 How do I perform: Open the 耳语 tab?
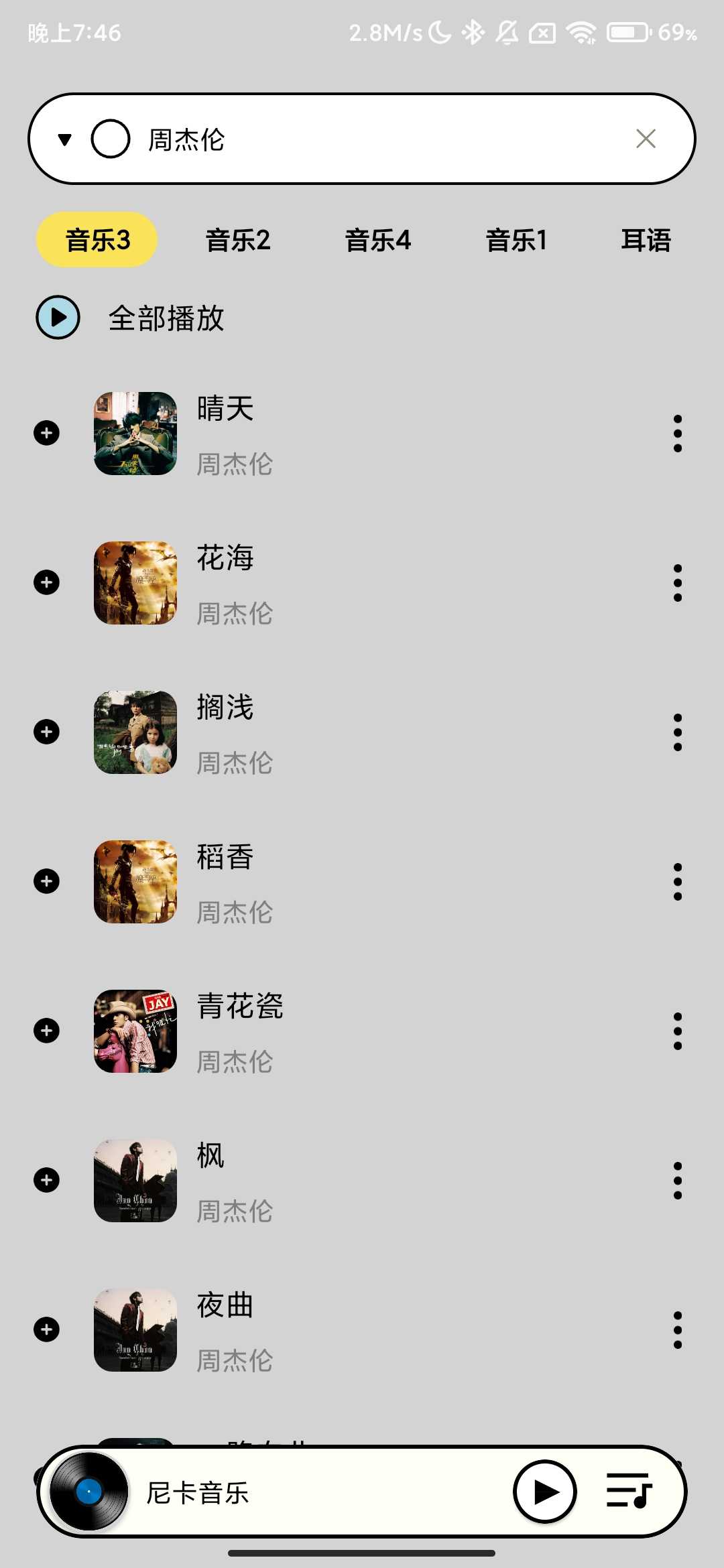click(x=646, y=241)
